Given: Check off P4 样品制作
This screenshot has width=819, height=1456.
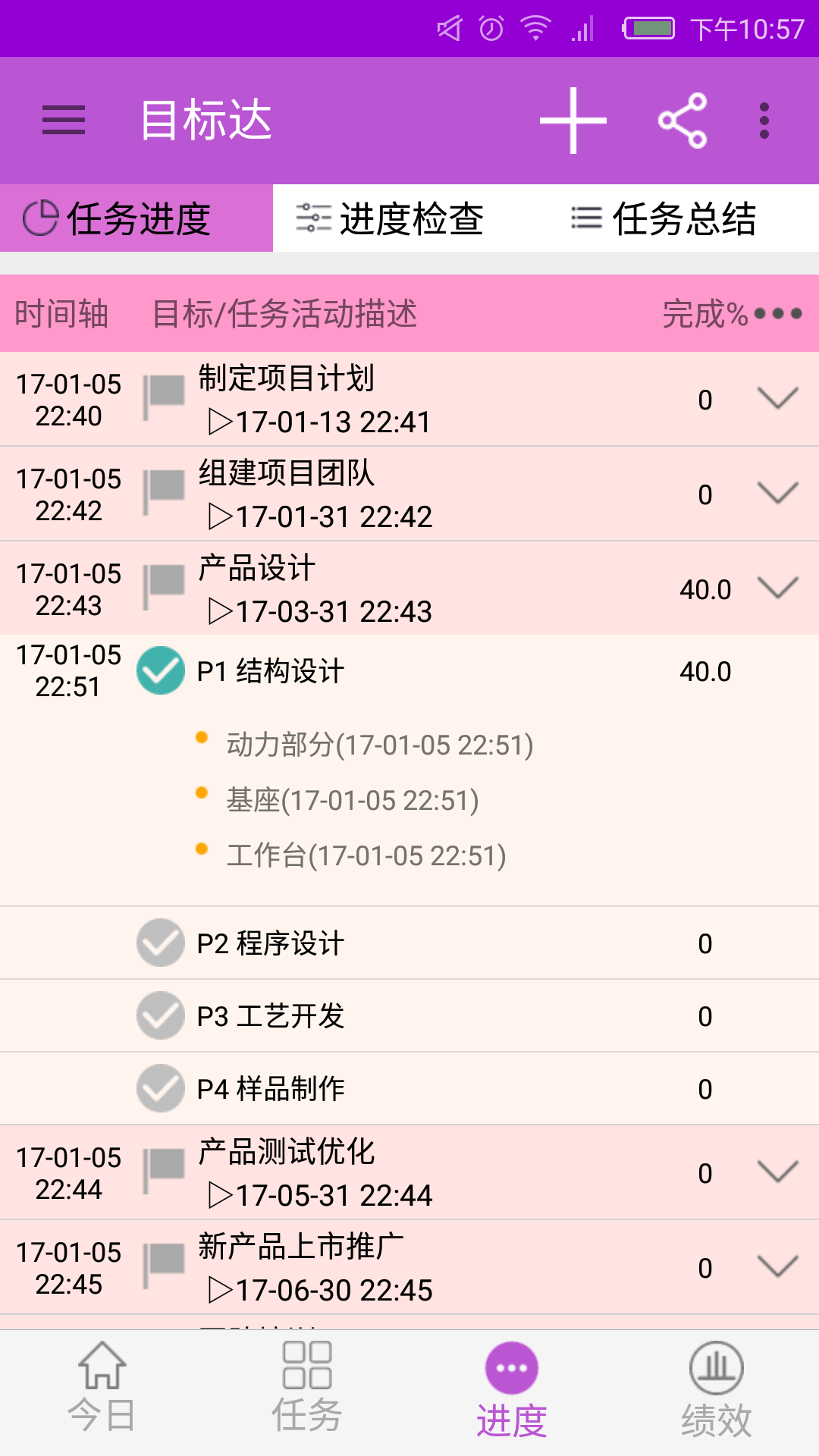Looking at the screenshot, I should [x=160, y=1088].
